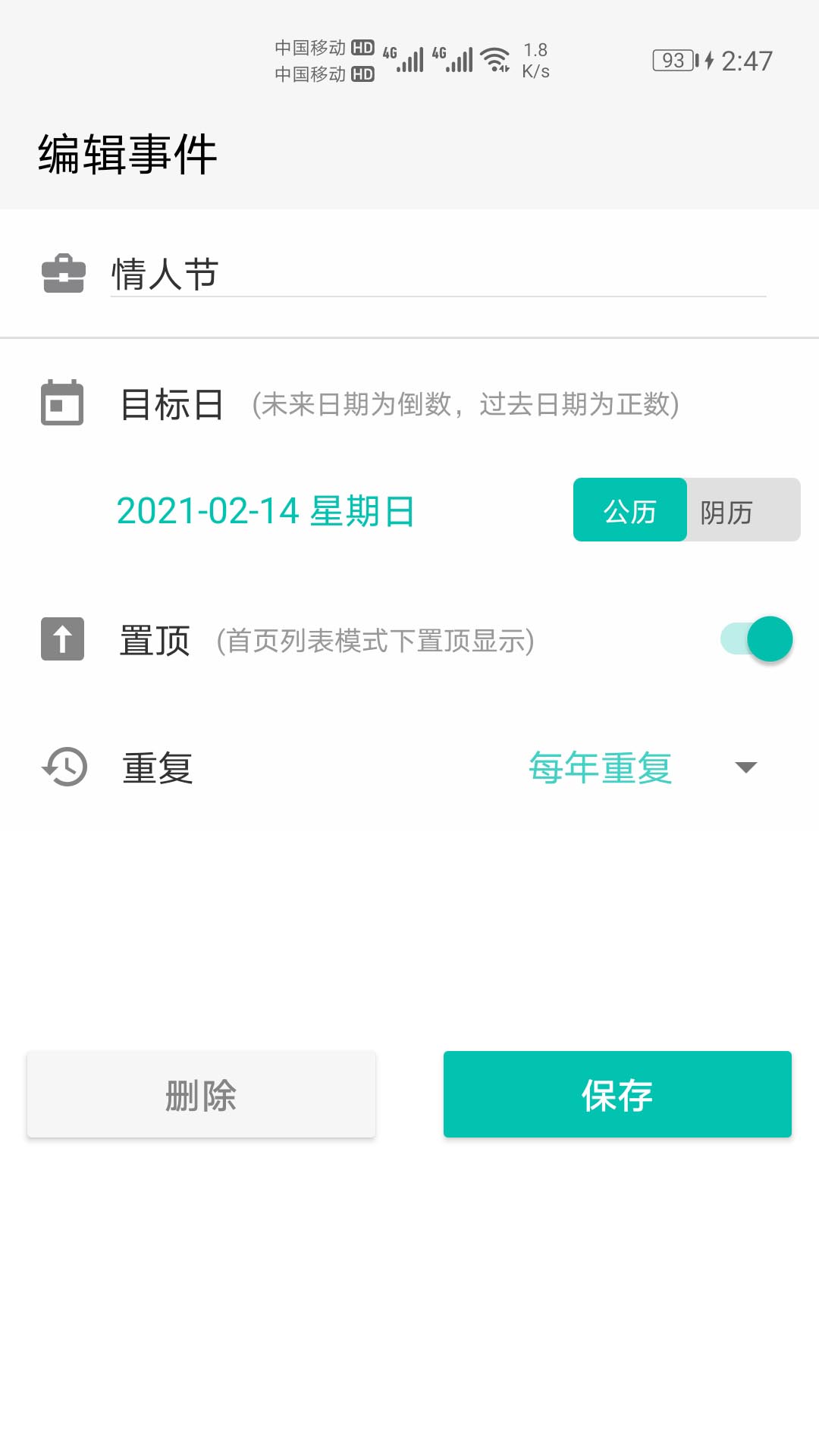Image resolution: width=819 pixels, height=1456 pixels.
Task: Click the dropdown arrow beside 每年重复
Action: [x=746, y=768]
